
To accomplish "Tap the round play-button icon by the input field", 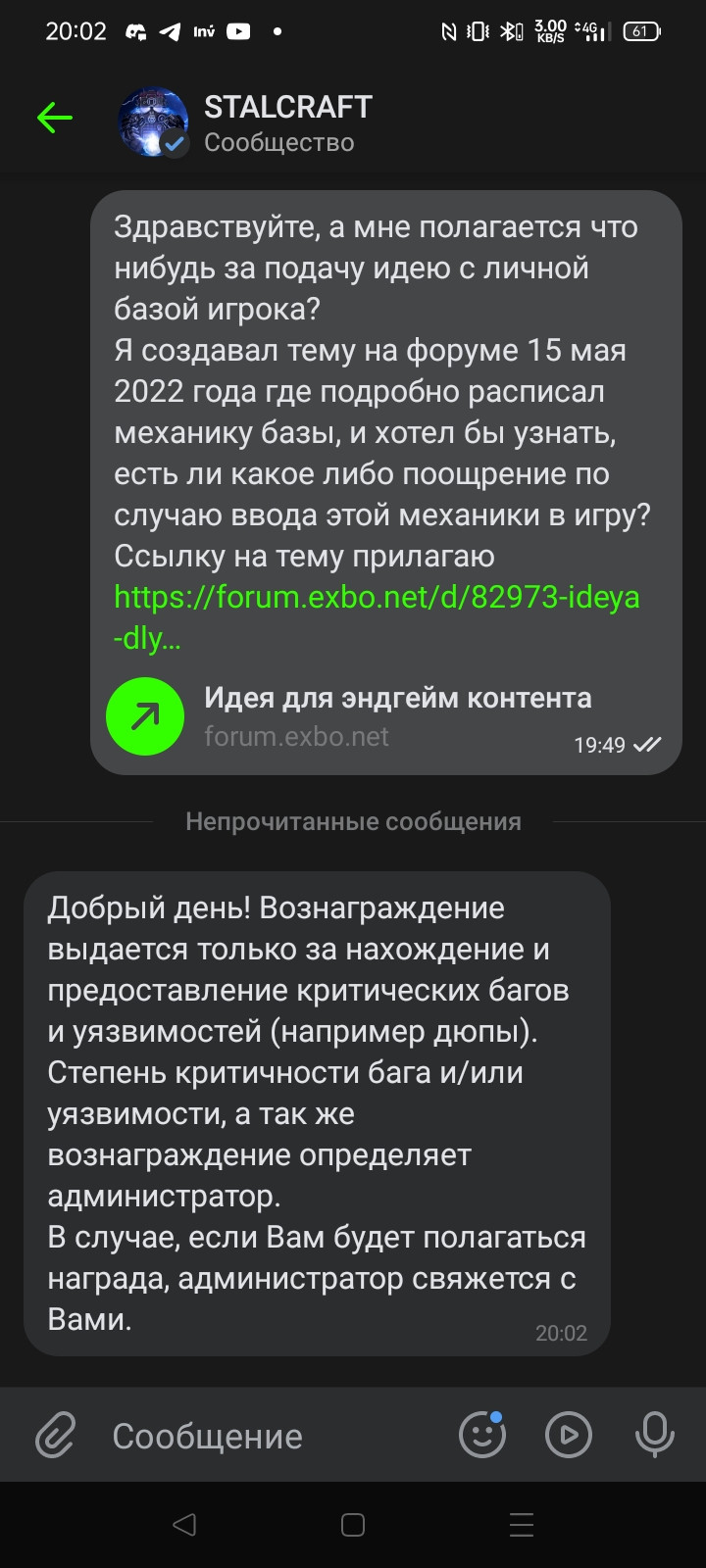I will [569, 1436].
